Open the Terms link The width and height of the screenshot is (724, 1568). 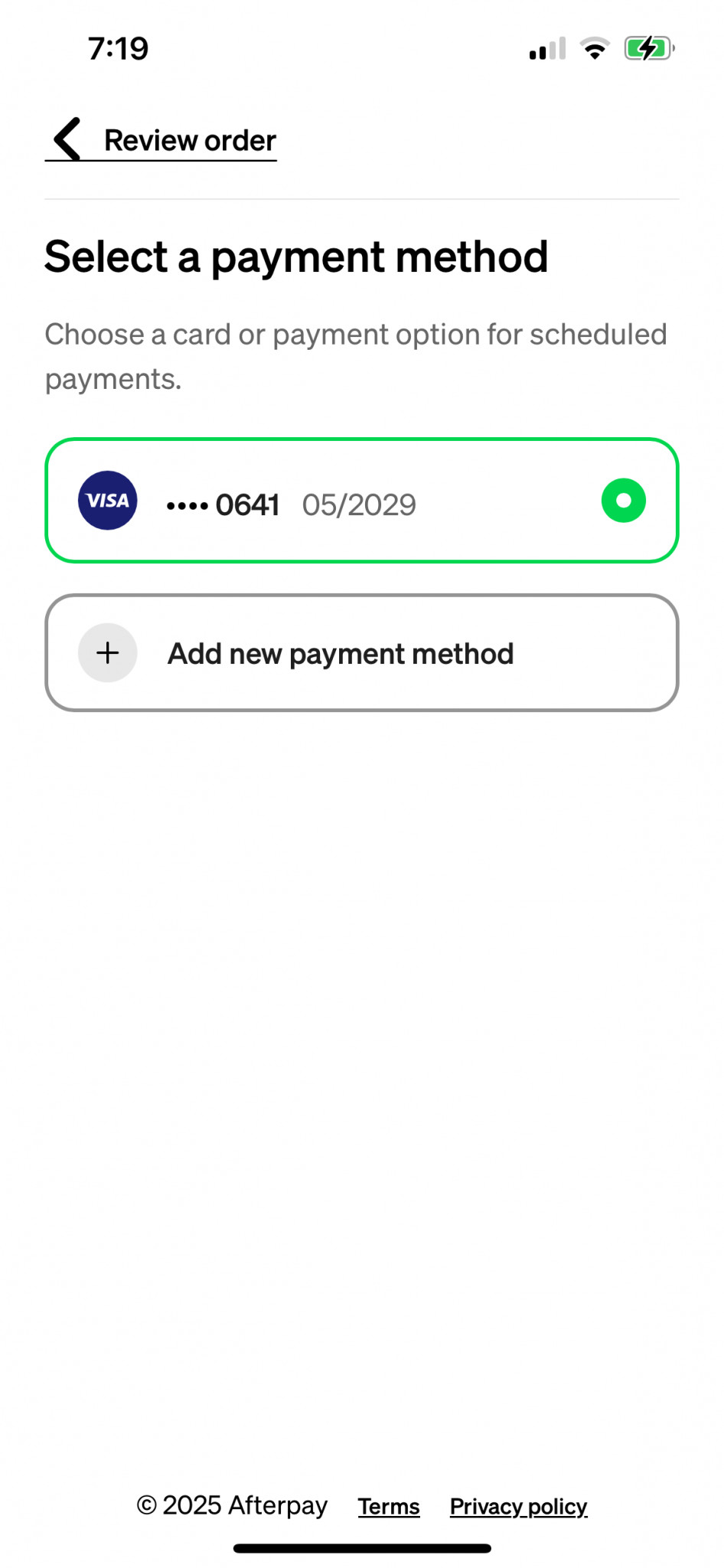click(389, 1506)
